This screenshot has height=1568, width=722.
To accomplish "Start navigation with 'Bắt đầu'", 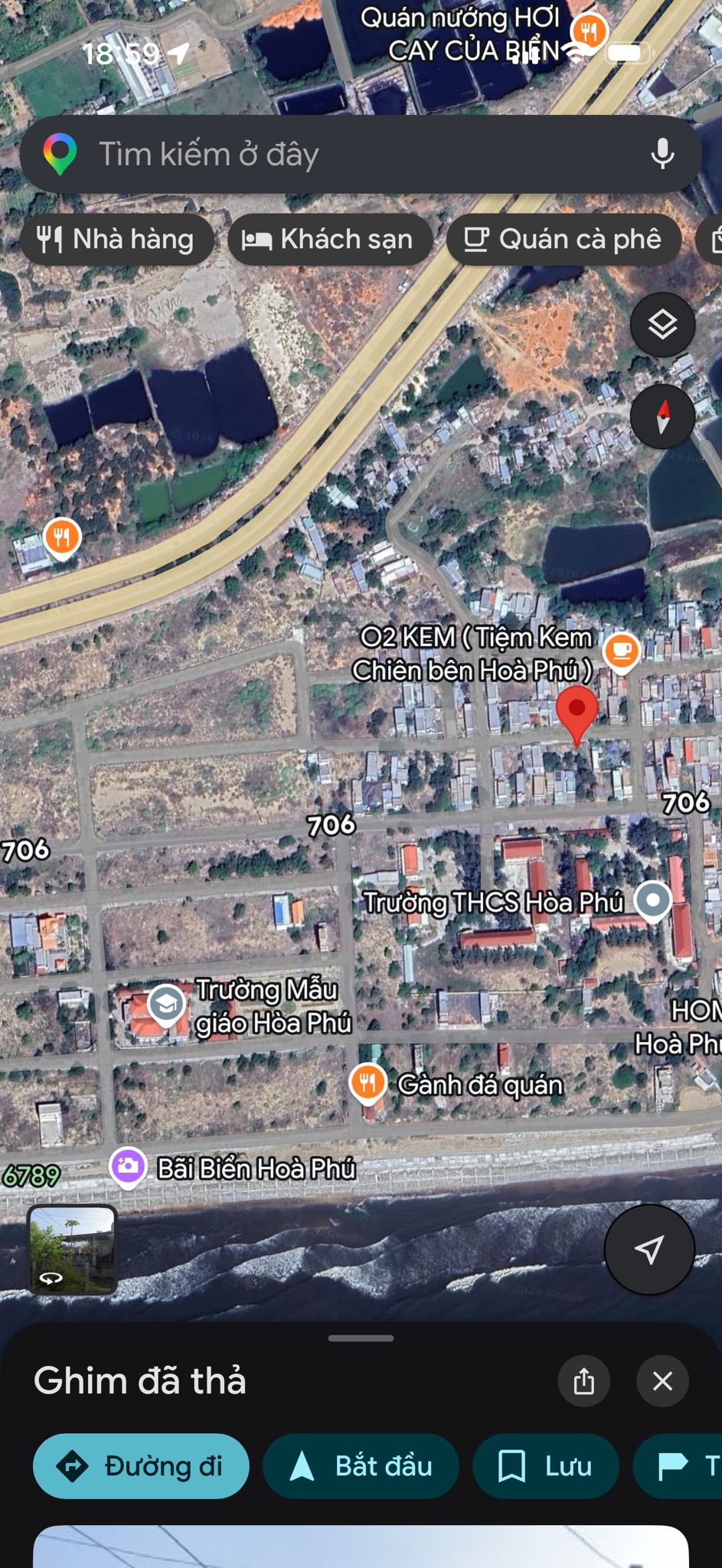I will coord(361,1466).
